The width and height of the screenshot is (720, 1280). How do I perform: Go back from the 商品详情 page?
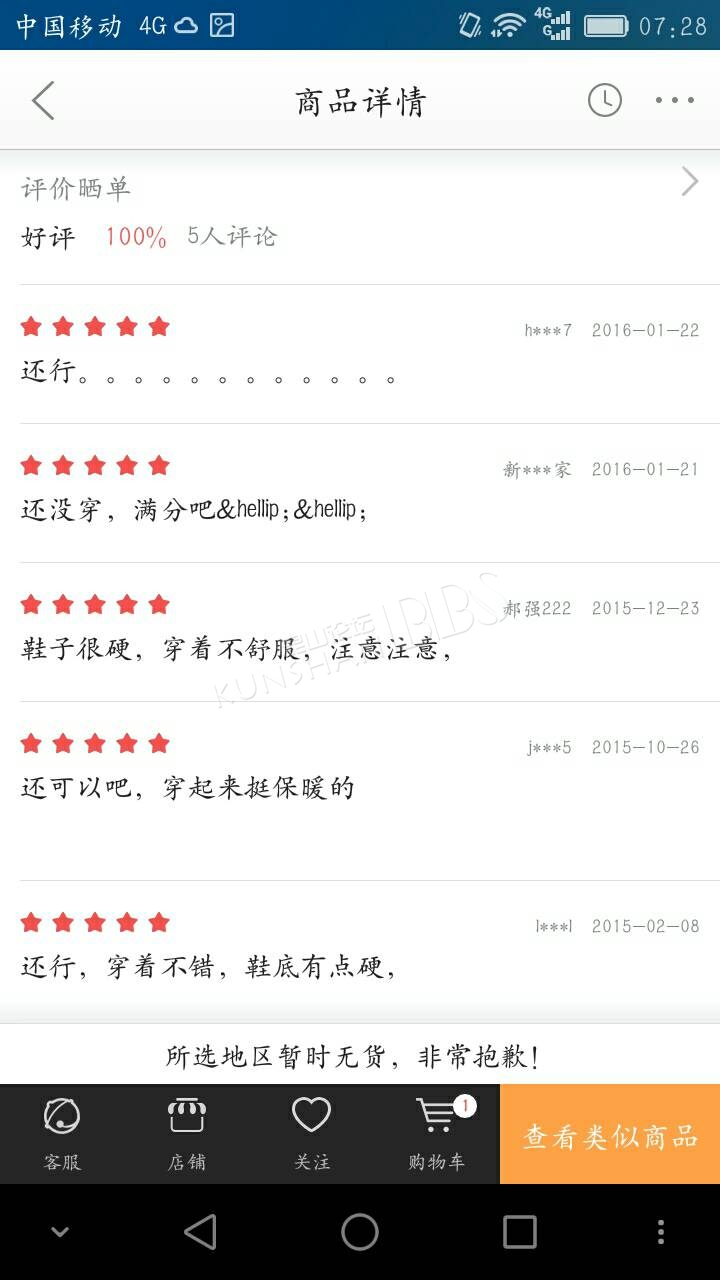(43, 101)
